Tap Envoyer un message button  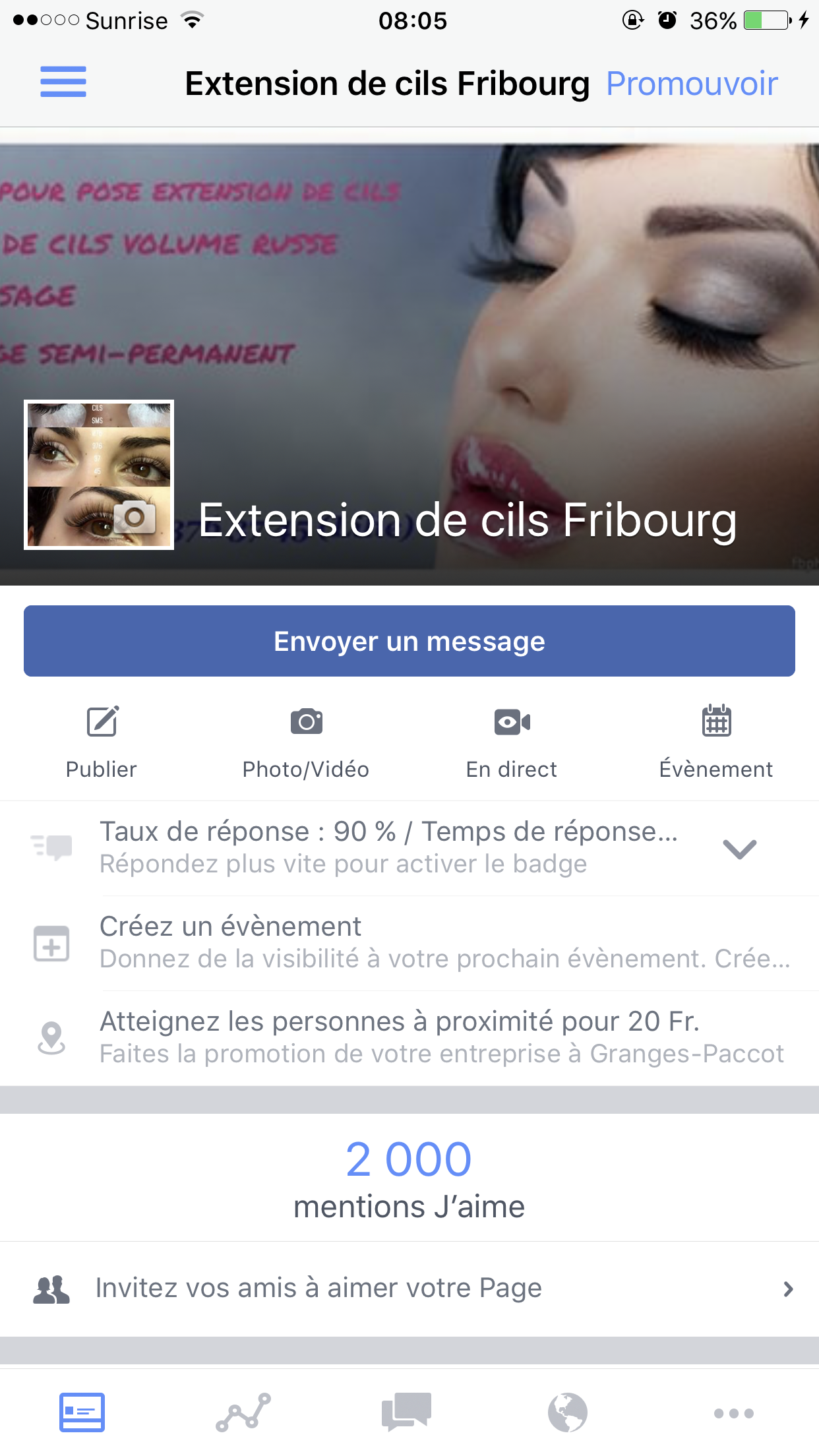click(x=409, y=641)
